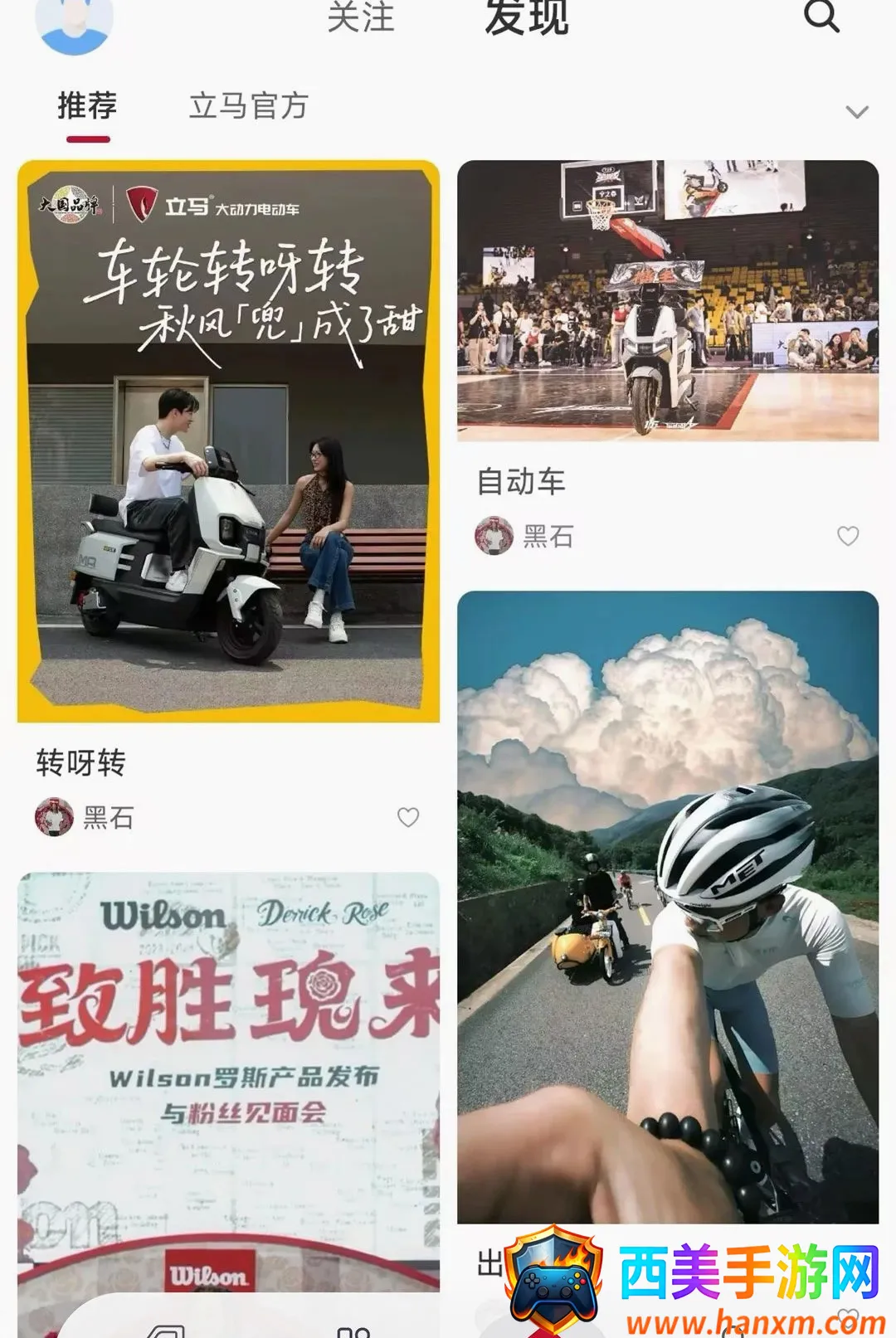Switch to the 推荐 sub-tab
Viewport: 896px width, 1338px height.
pos(87,106)
